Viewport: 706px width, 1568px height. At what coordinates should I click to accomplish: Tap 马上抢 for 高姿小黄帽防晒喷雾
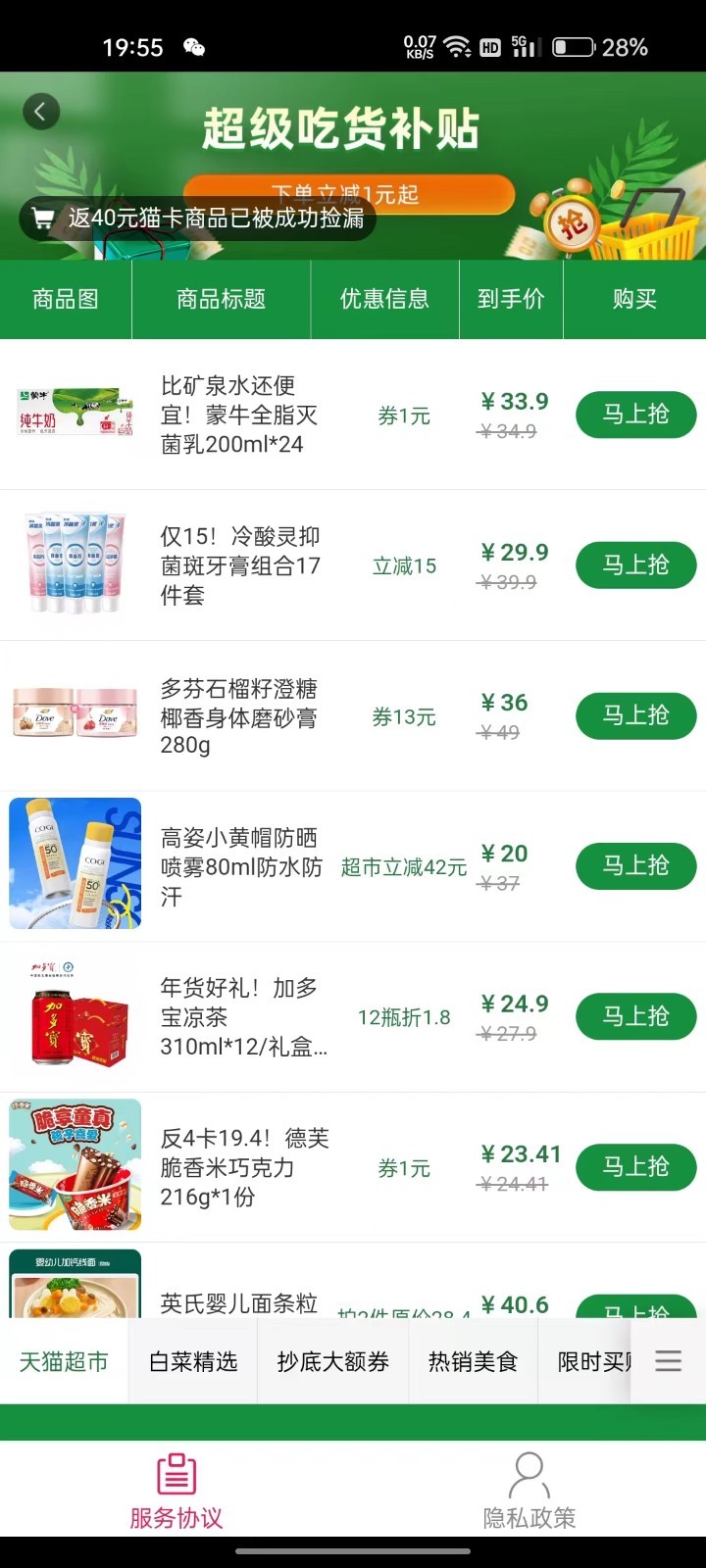[x=635, y=866]
